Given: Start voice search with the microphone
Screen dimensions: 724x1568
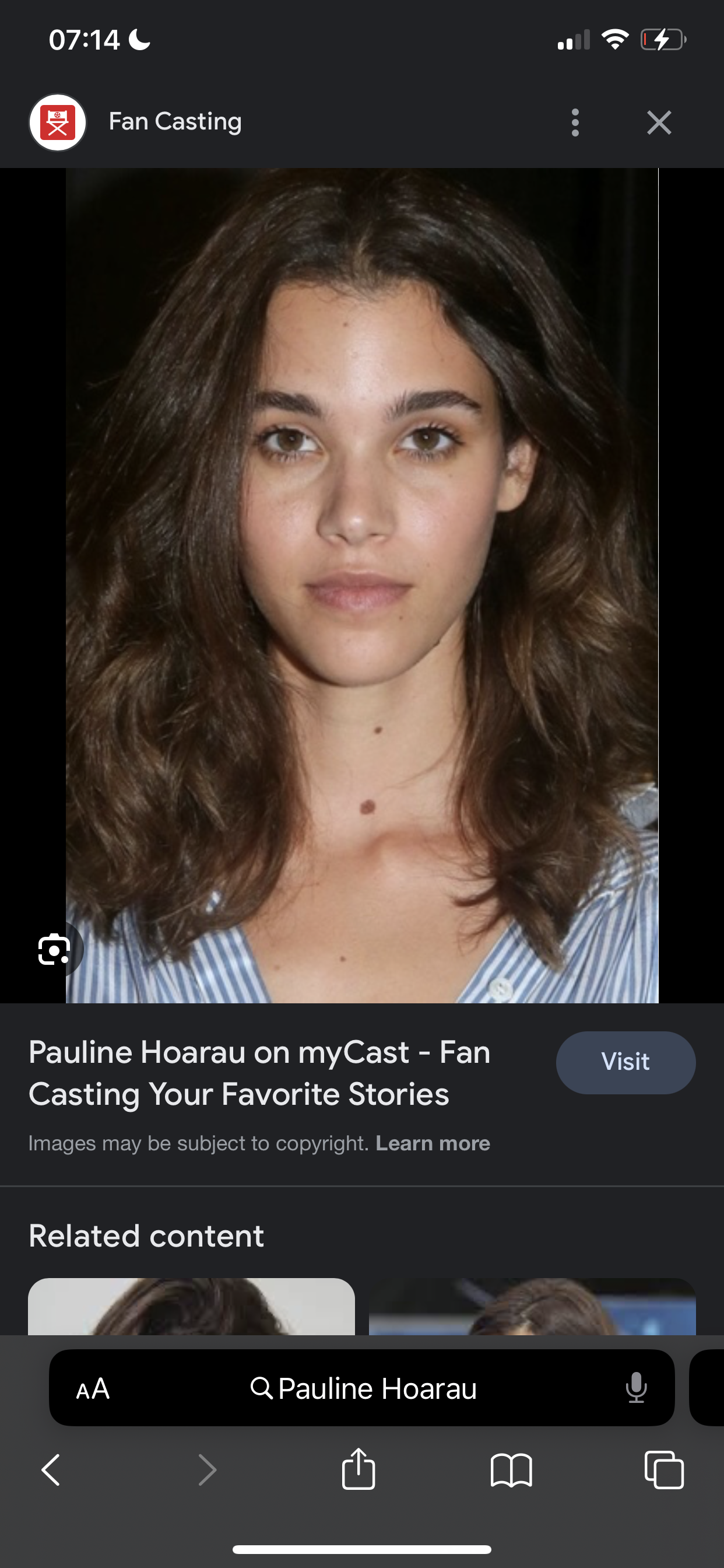Looking at the screenshot, I should pyautogui.click(x=636, y=1388).
